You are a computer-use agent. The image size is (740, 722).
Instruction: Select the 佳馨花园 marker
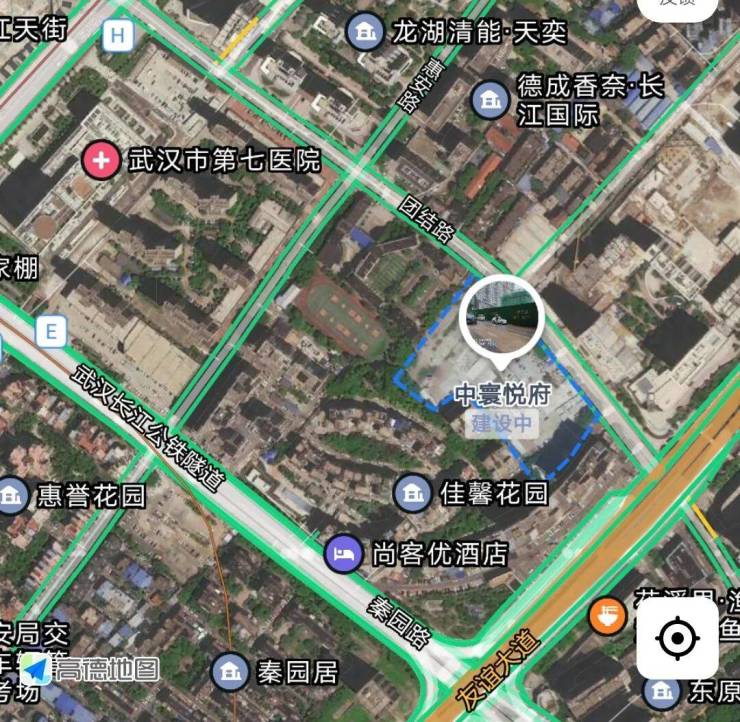coord(412,493)
